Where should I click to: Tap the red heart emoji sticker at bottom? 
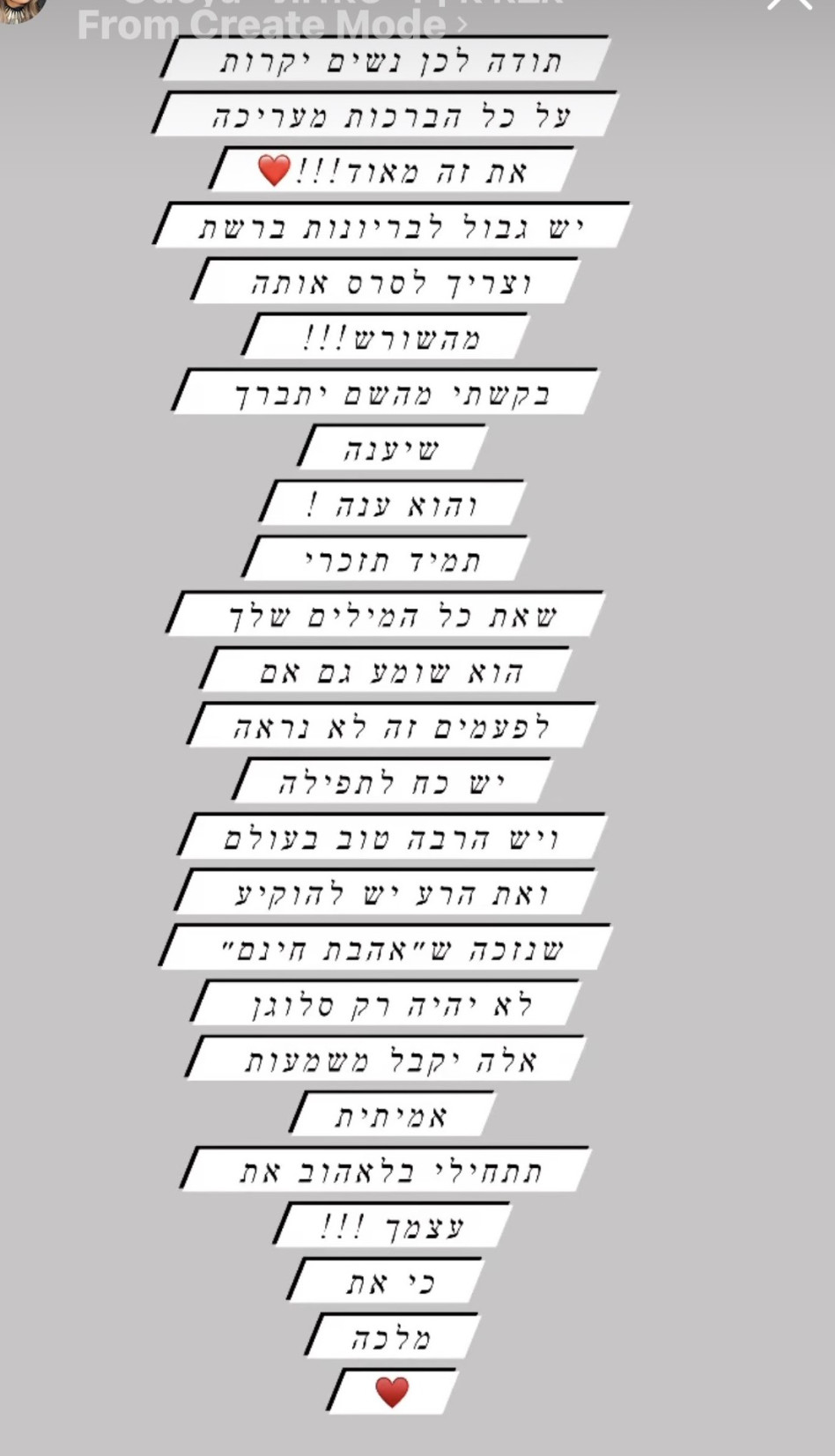(390, 1390)
